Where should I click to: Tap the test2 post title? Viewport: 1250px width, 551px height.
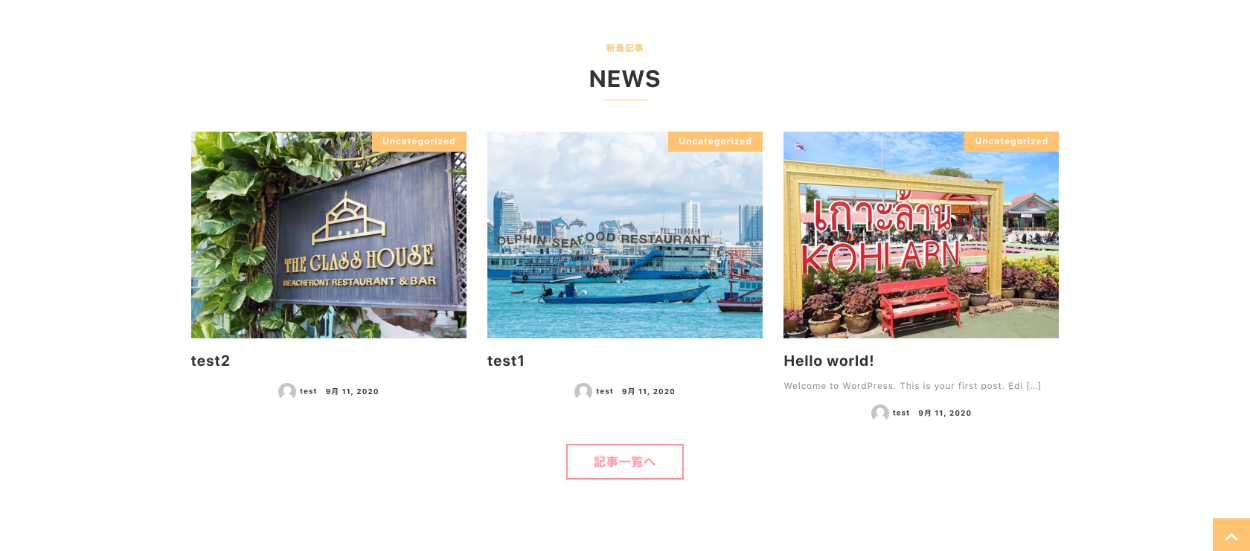[211, 361]
